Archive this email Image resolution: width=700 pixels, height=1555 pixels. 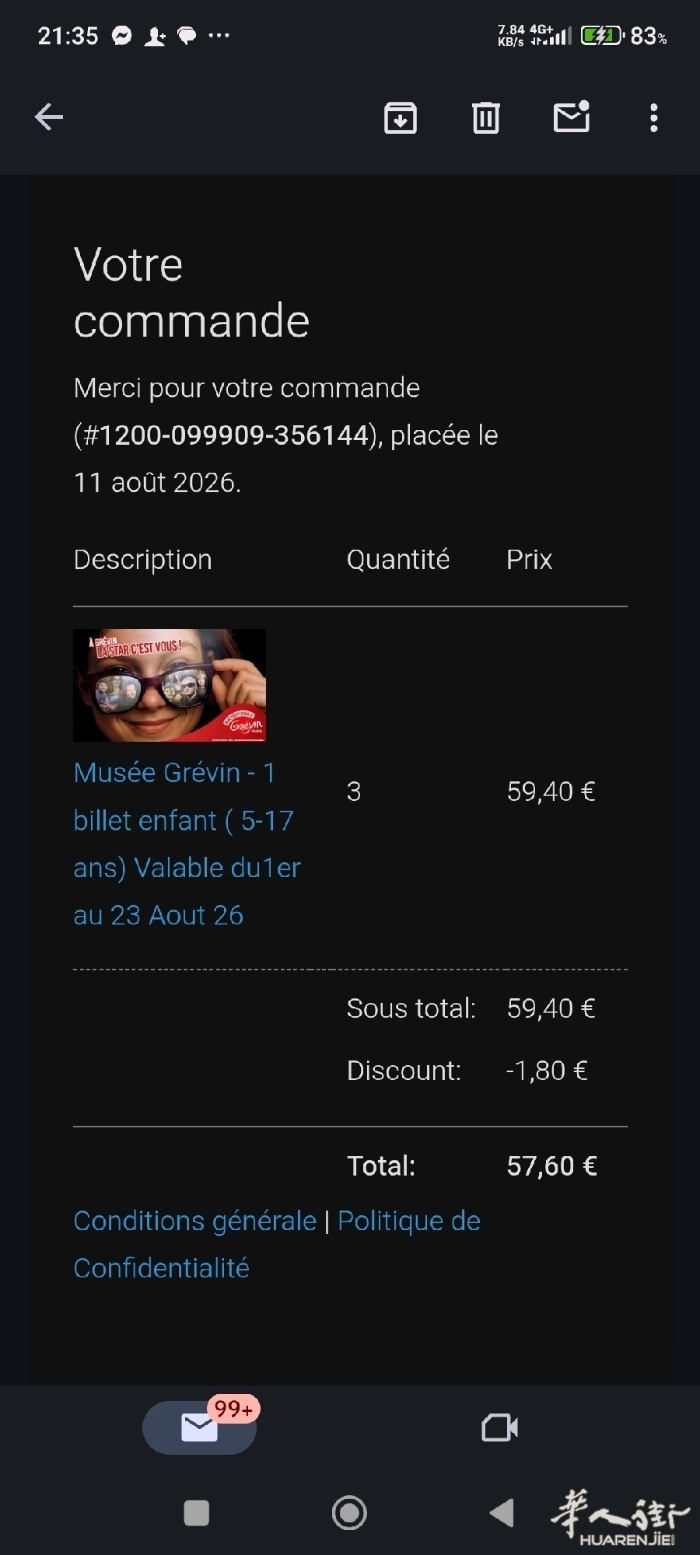point(400,118)
